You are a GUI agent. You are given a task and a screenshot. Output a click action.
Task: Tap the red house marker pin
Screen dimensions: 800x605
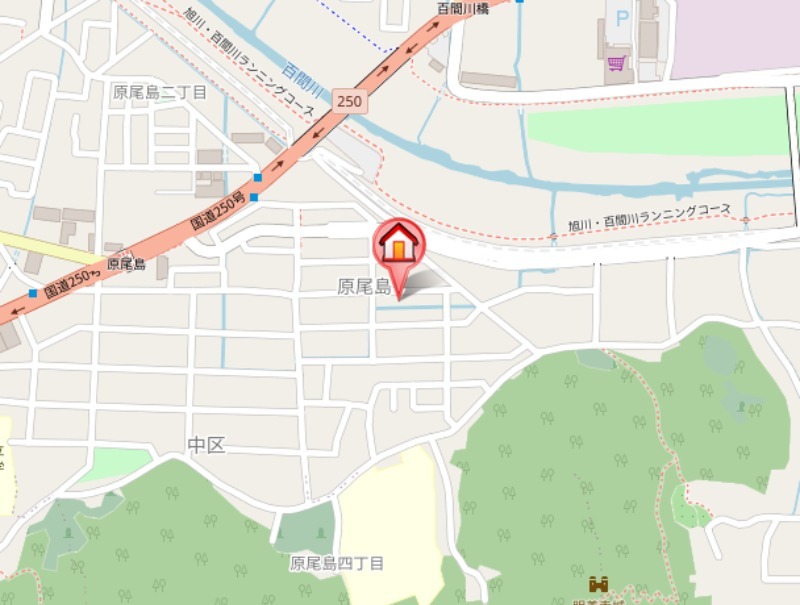point(399,244)
